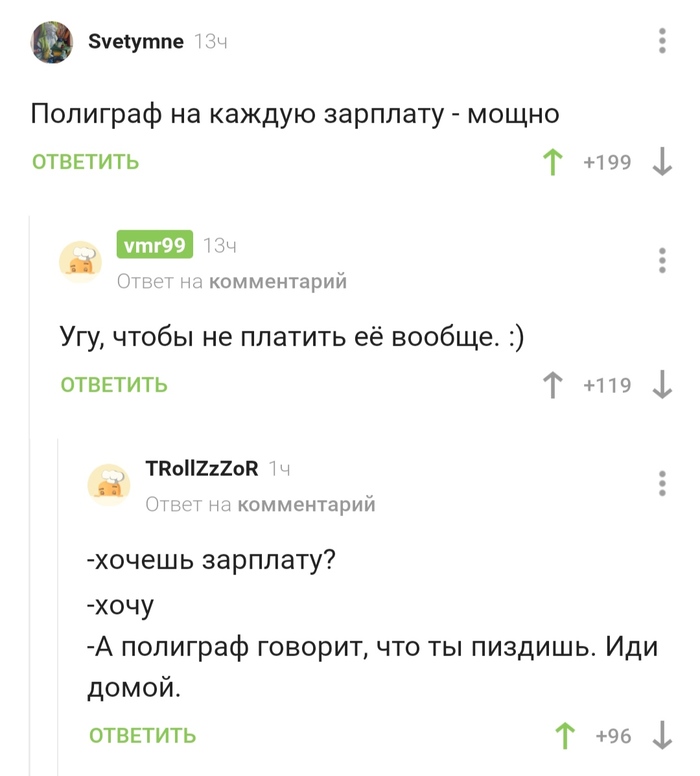Downvote TRollZzZoR's comment
700x776 pixels.
pos(662,736)
